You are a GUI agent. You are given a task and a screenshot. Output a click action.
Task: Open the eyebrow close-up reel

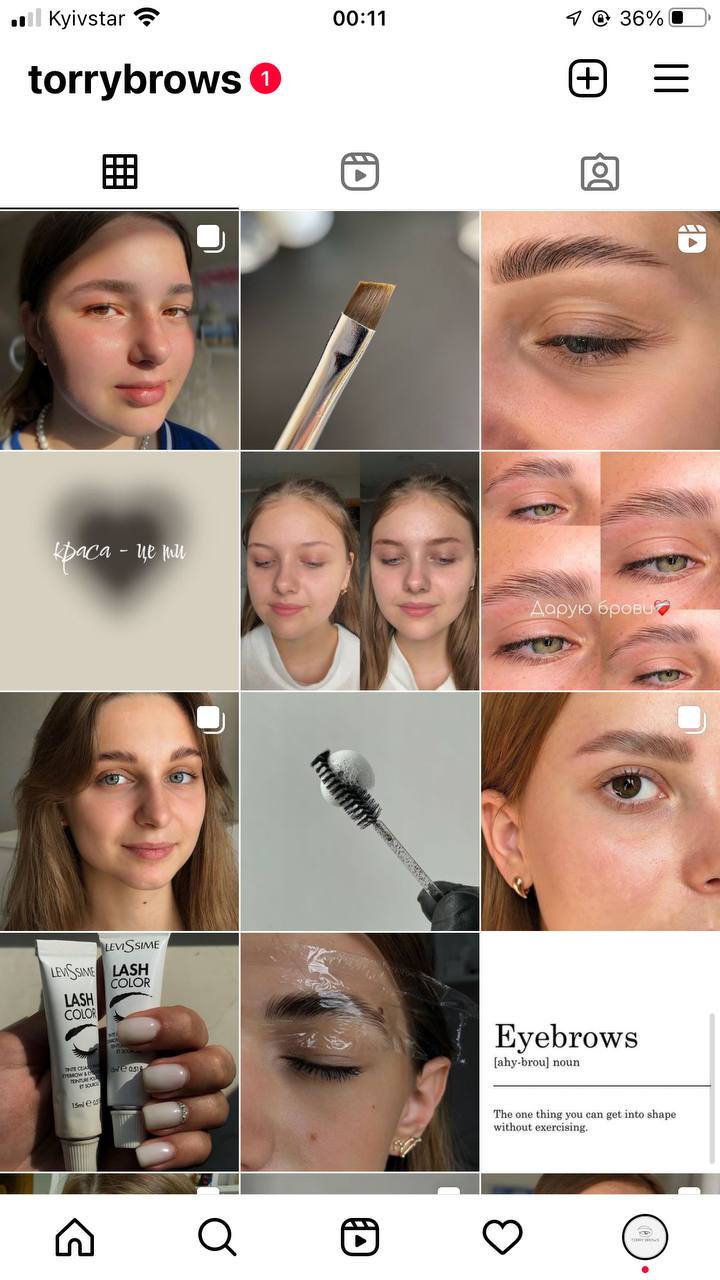tap(601, 330)
